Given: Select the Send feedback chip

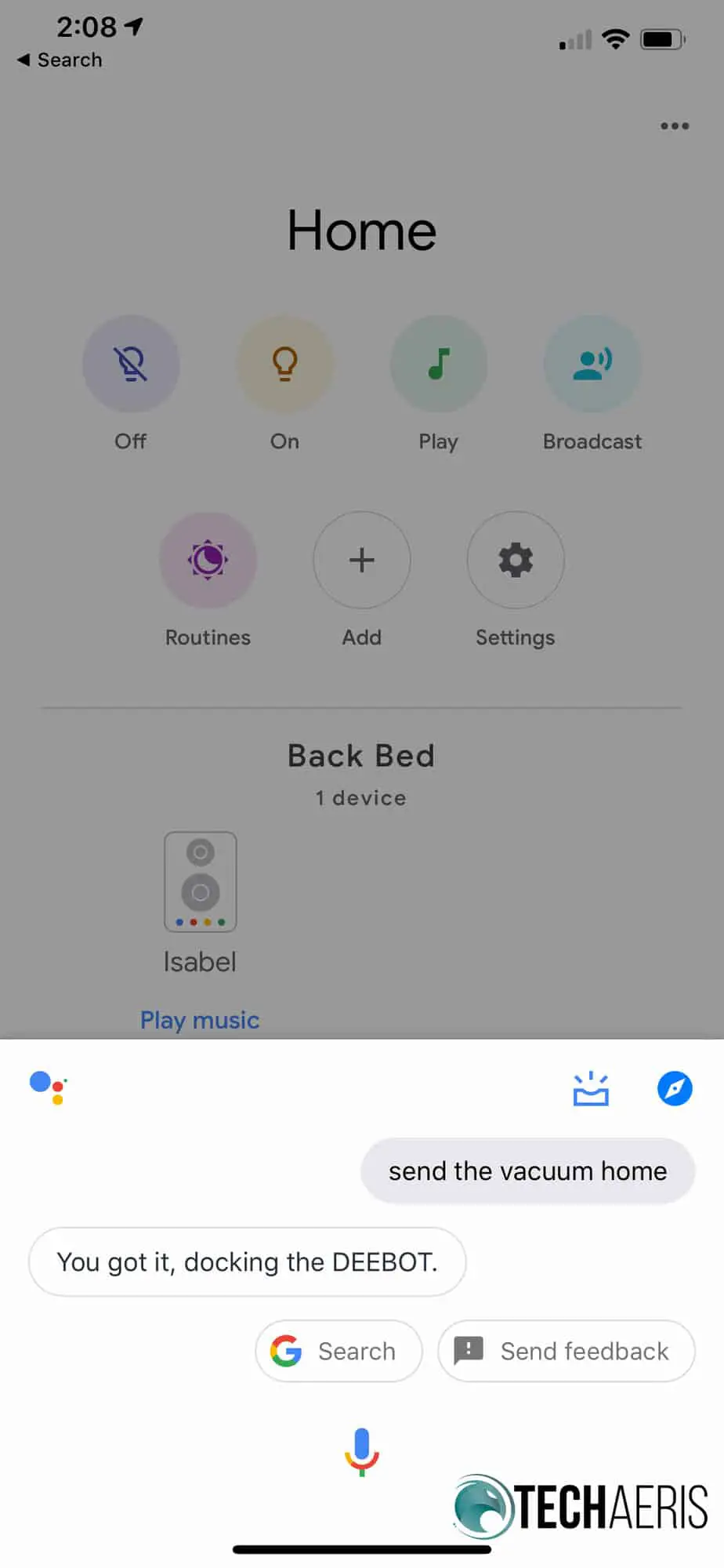Looking at the screenshot, I should coord(566,1351).
